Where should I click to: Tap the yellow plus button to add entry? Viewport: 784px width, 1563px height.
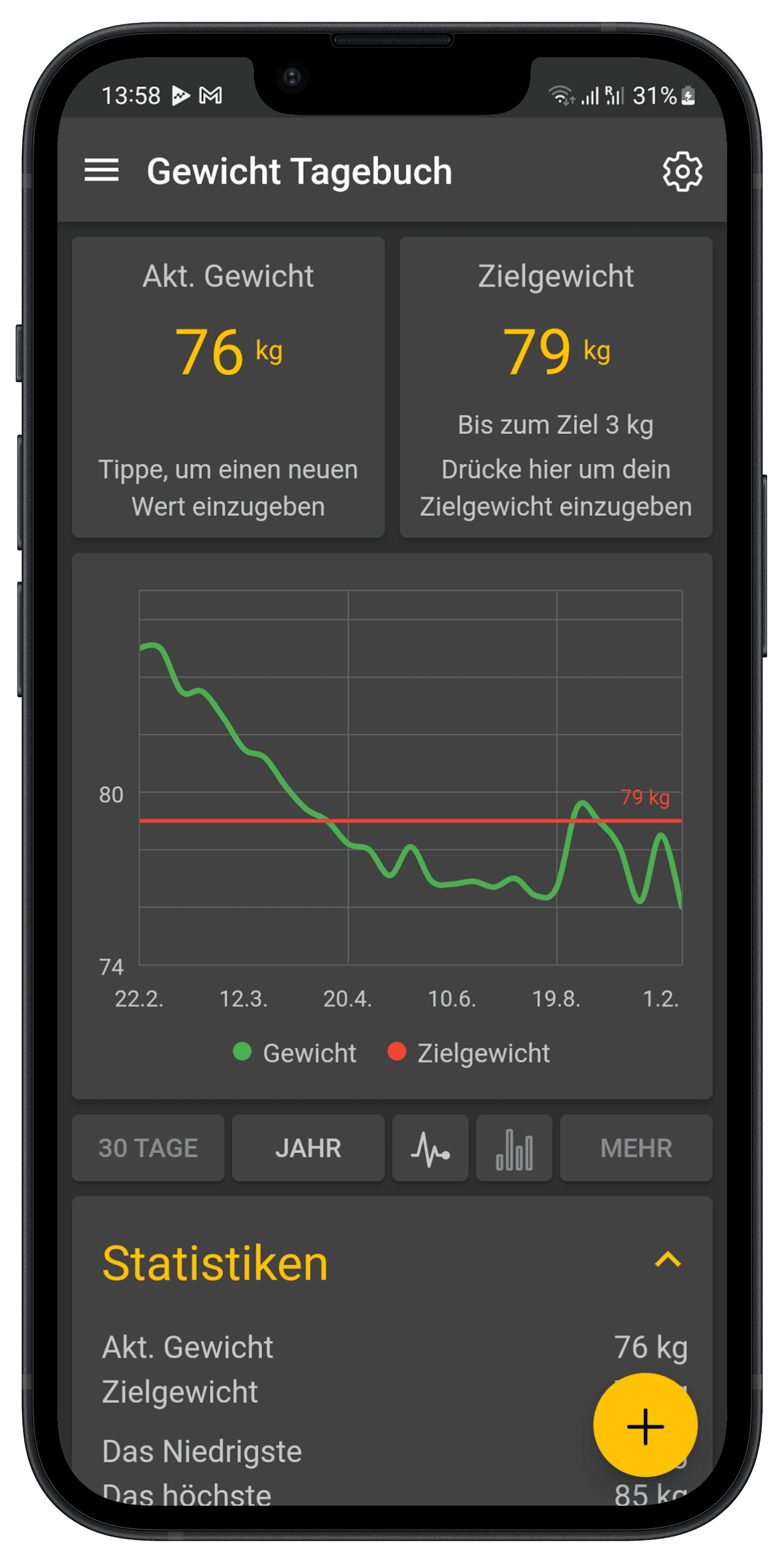point(645,1426)
